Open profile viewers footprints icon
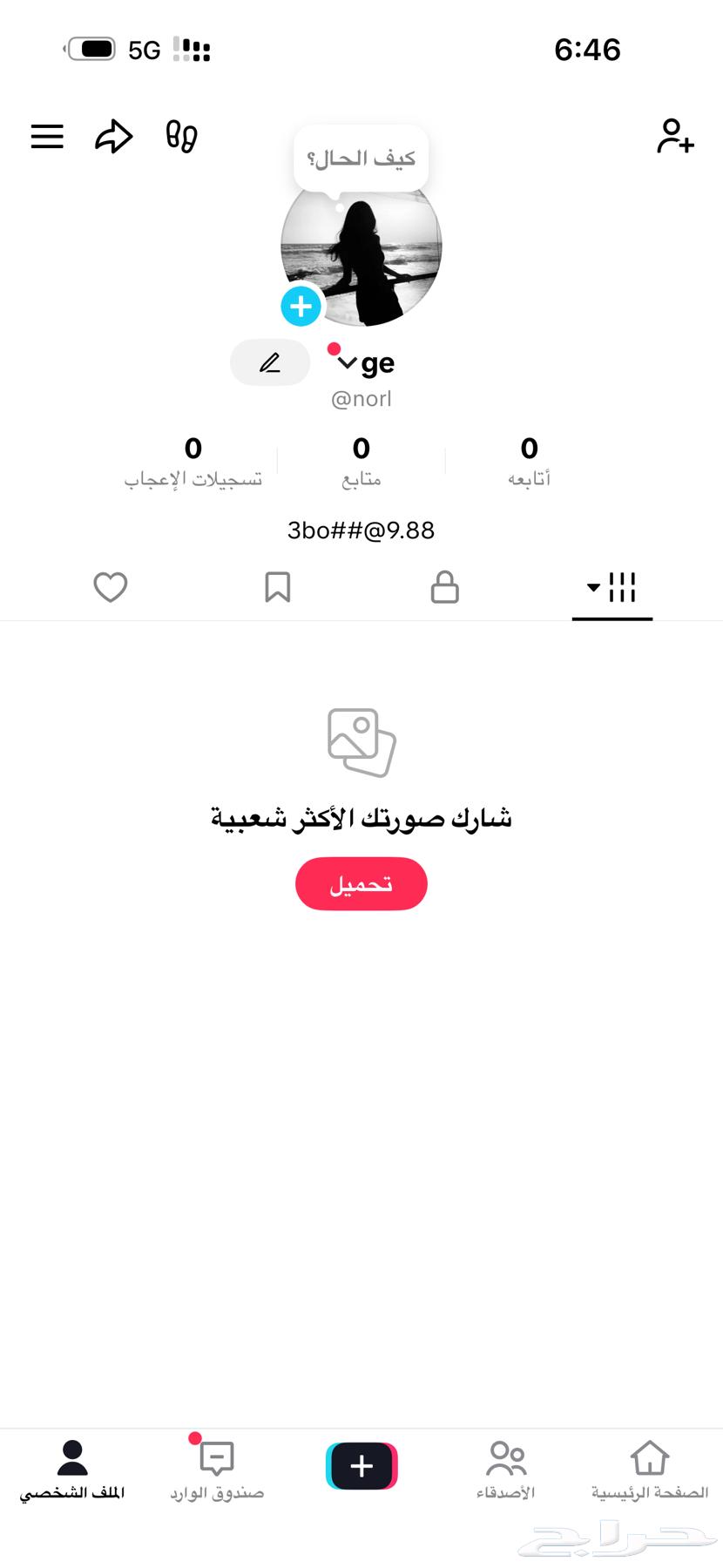723x1568 pixels. click(x=181, y=136)
